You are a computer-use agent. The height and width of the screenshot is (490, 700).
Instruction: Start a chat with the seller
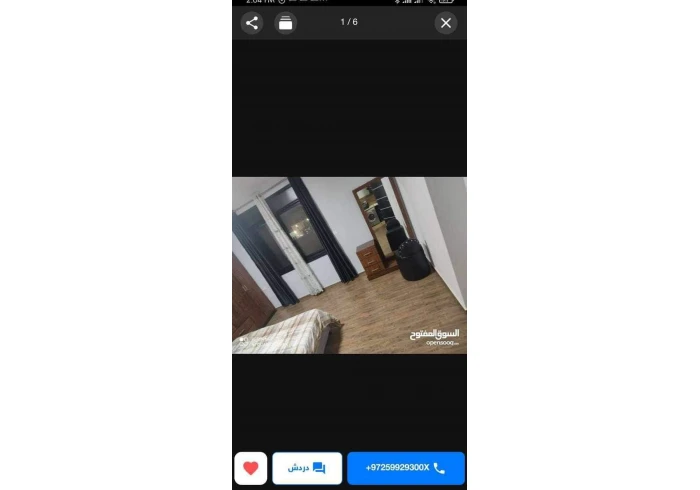(307, 468)
